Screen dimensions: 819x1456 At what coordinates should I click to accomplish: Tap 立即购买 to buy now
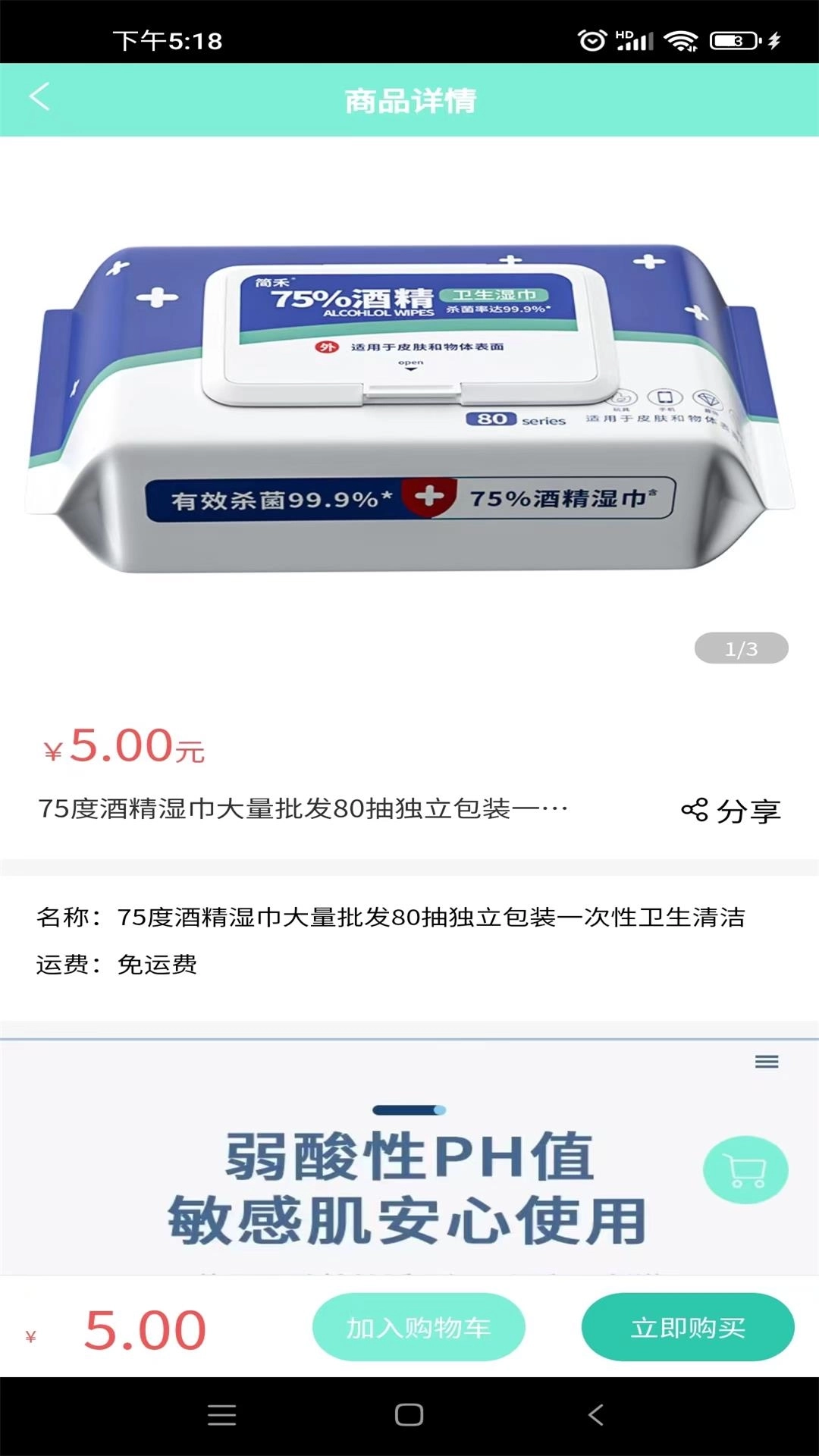pyautogui.click(x=687, y=1327)
